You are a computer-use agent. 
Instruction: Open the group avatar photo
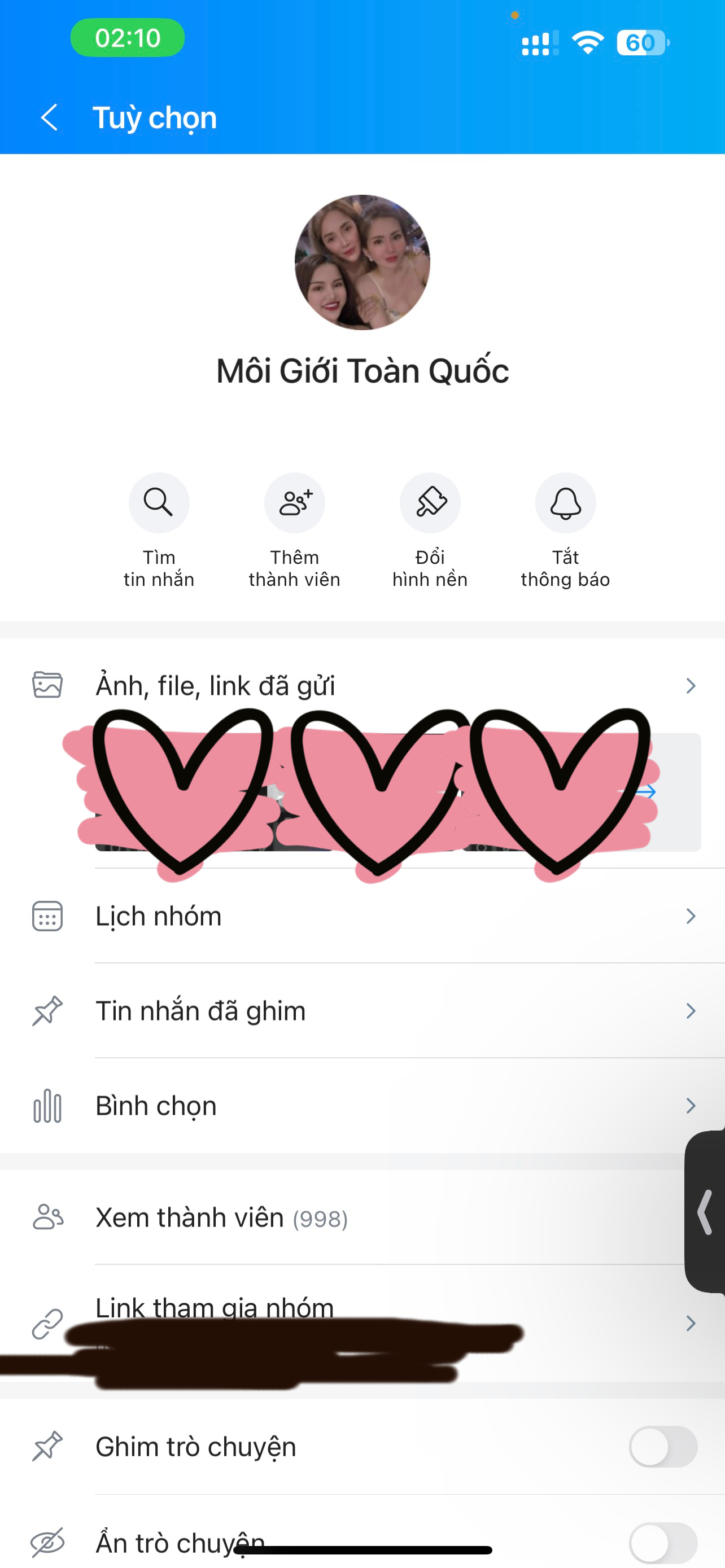click(x=362, y=262)
